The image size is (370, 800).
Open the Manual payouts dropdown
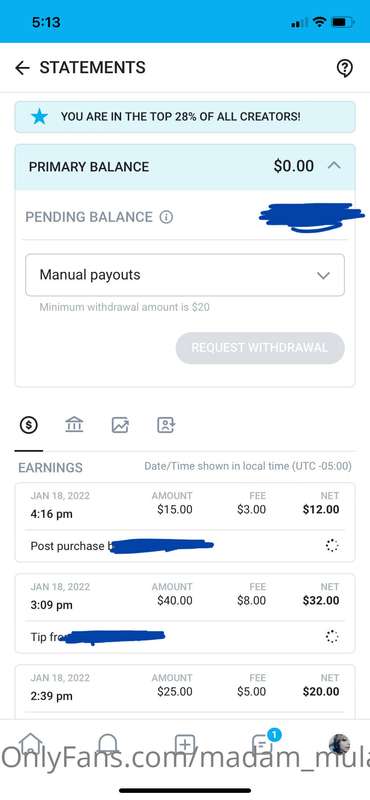185,275
